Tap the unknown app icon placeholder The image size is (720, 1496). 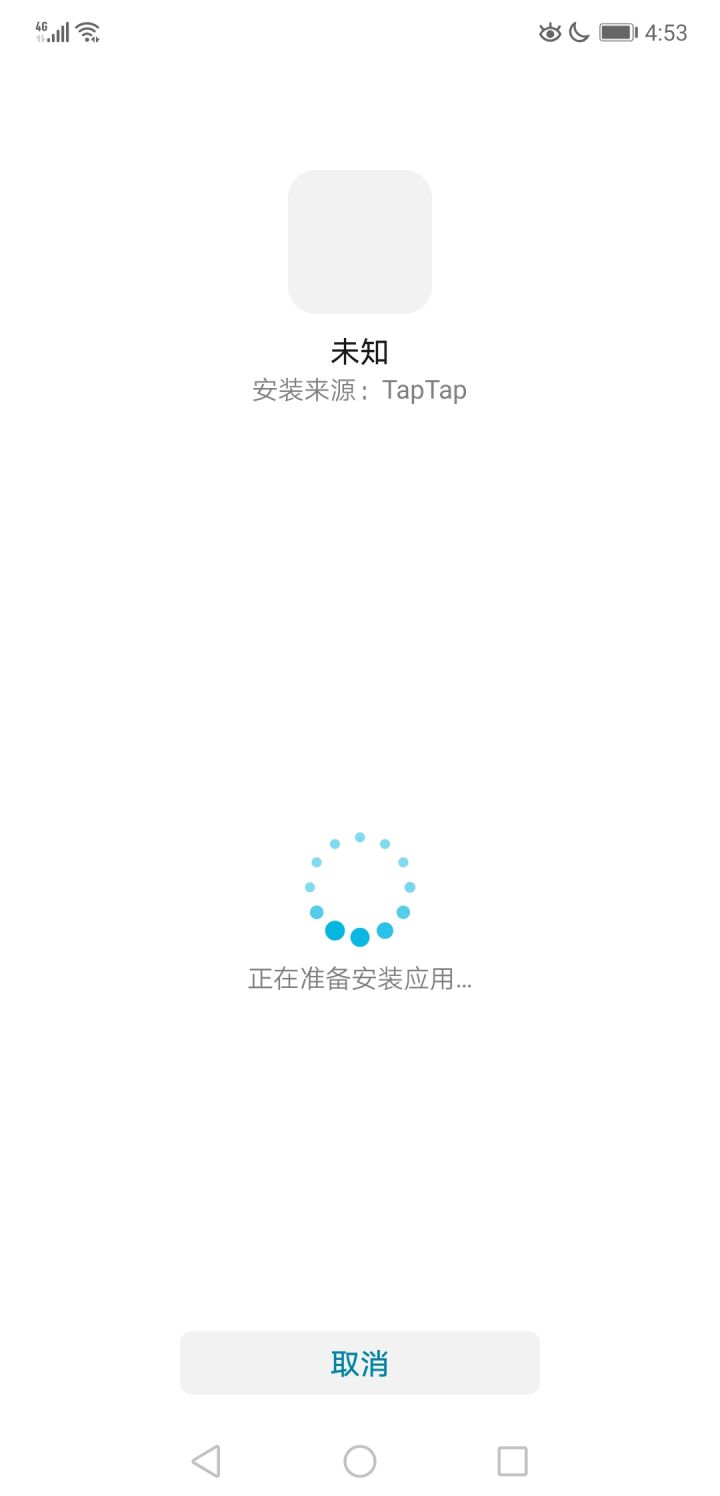(359, 241)
